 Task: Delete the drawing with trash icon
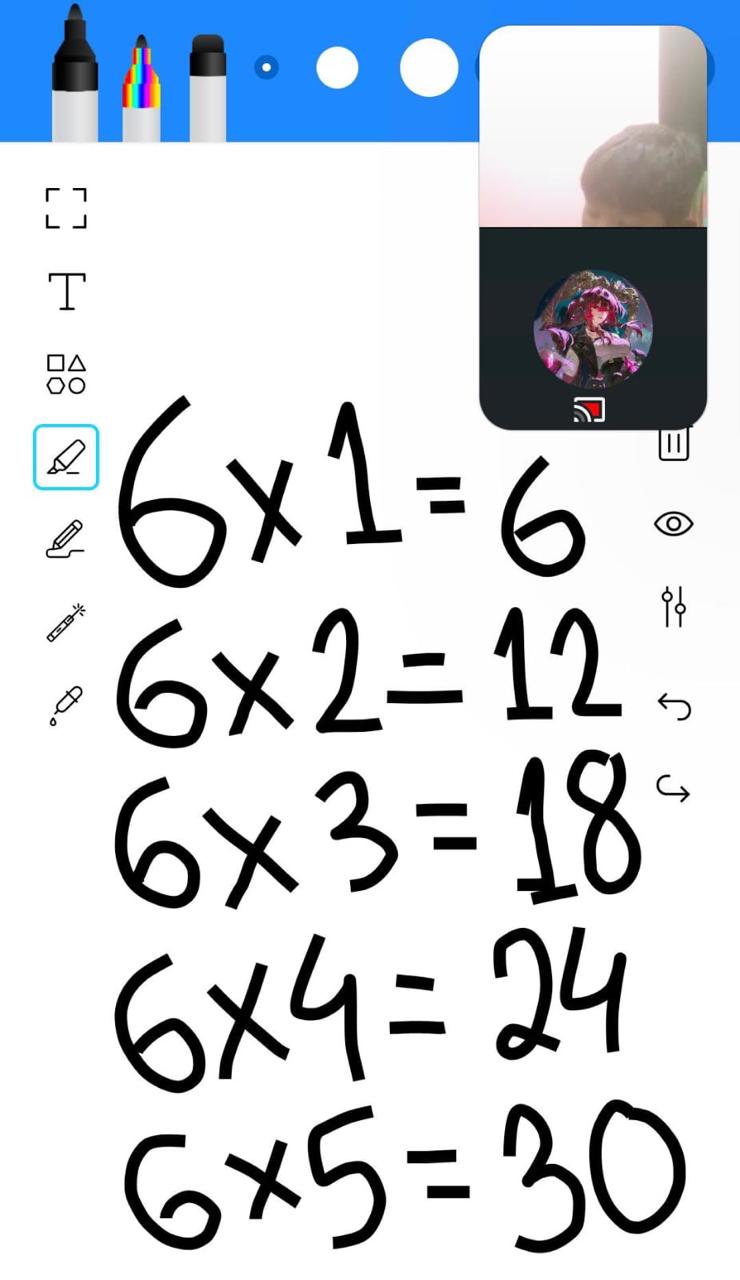point(674,444)
